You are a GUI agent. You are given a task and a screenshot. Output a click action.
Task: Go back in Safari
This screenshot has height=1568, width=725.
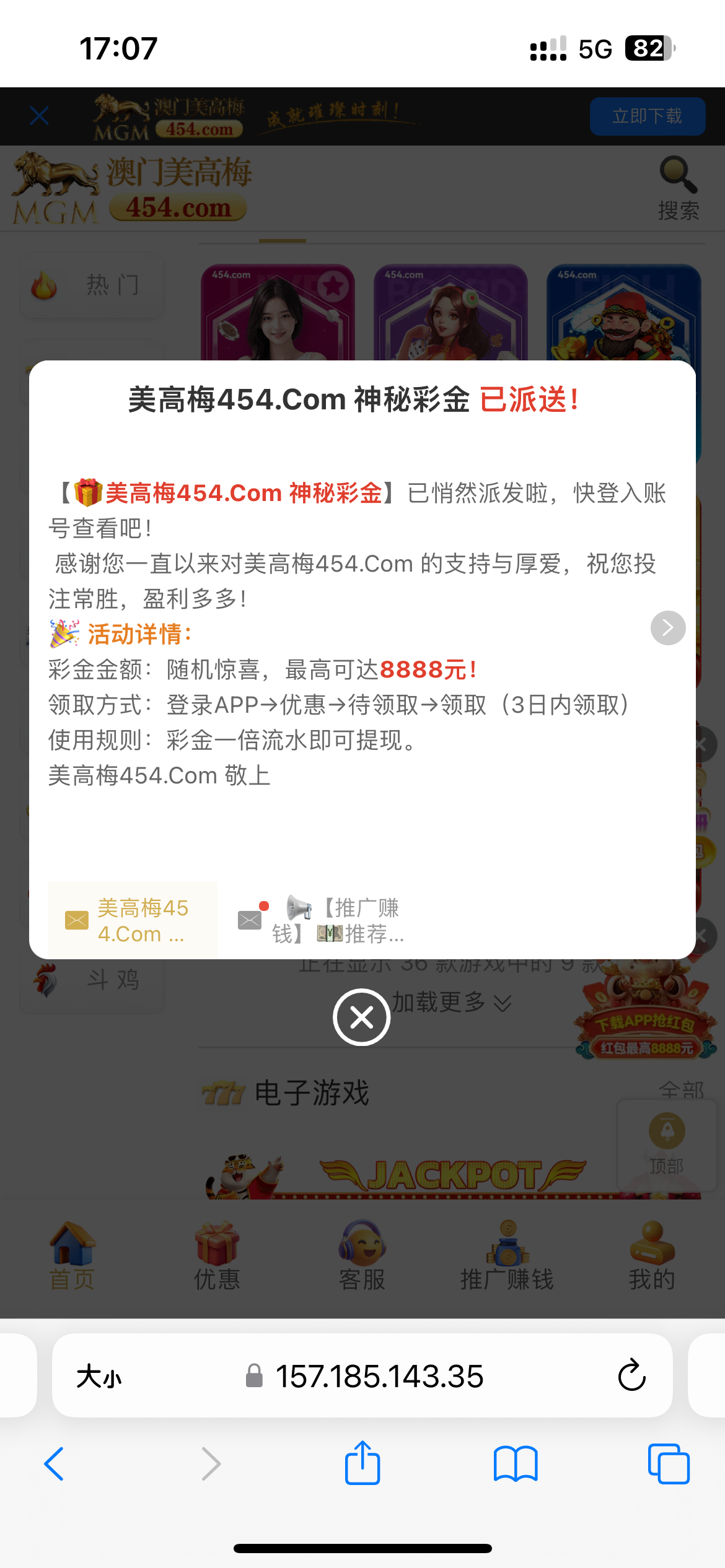[x=54, y=1463]
